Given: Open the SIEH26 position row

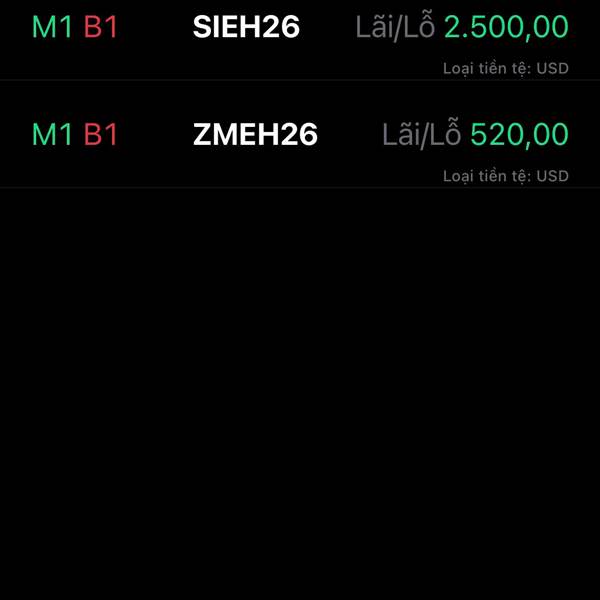Looking at the screenshot, I should click(x=246, y=28).
